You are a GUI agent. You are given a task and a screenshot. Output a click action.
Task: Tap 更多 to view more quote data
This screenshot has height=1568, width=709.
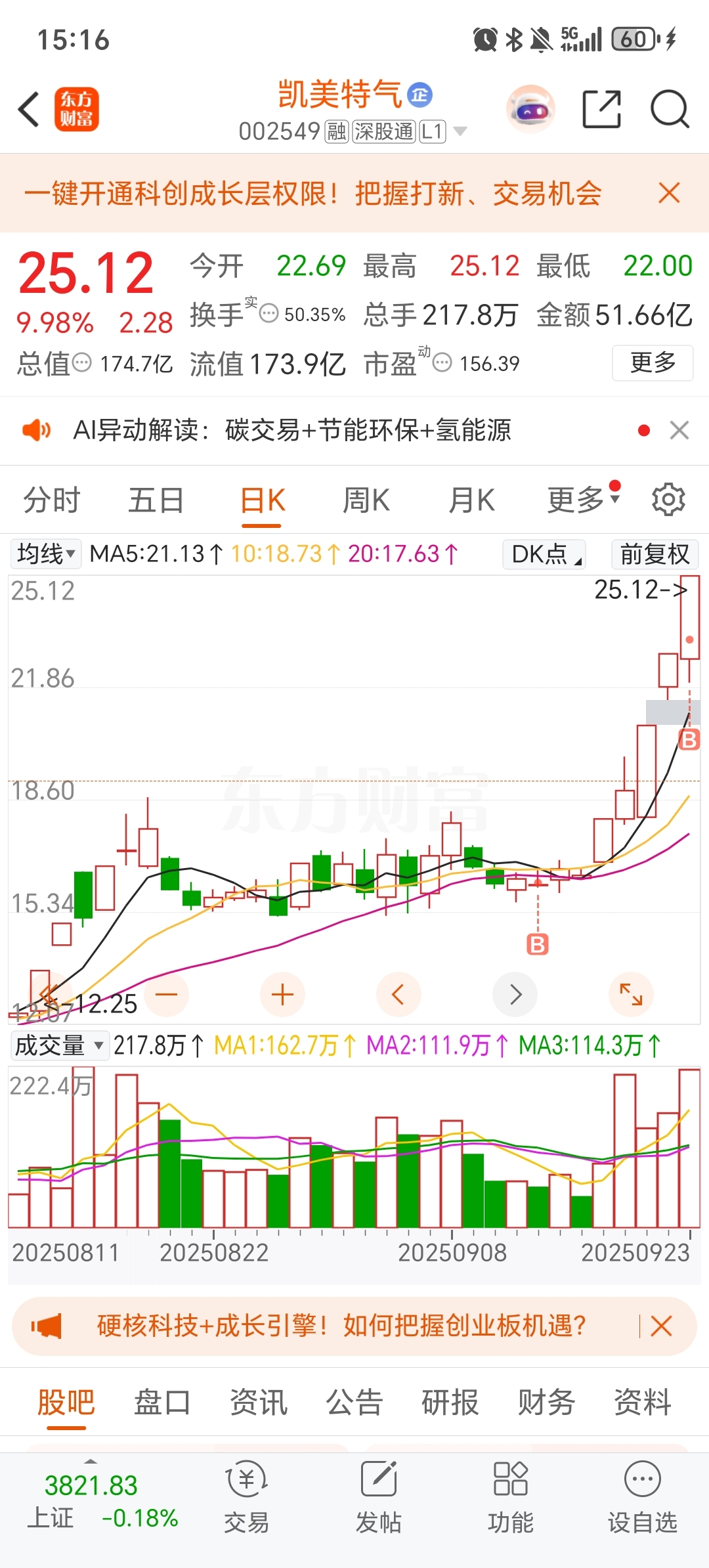click(x=653, y=362)
